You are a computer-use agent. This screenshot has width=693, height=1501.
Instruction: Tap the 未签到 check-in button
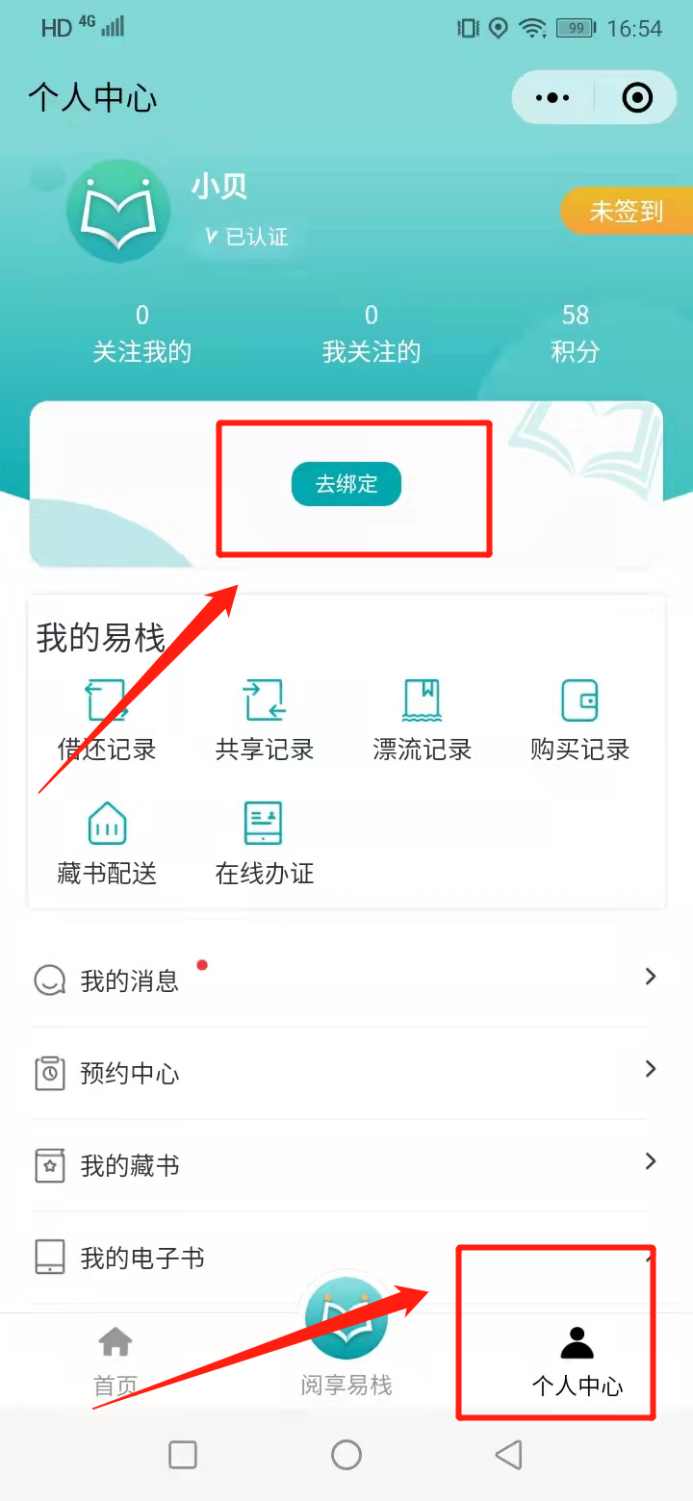pos(626,211)
